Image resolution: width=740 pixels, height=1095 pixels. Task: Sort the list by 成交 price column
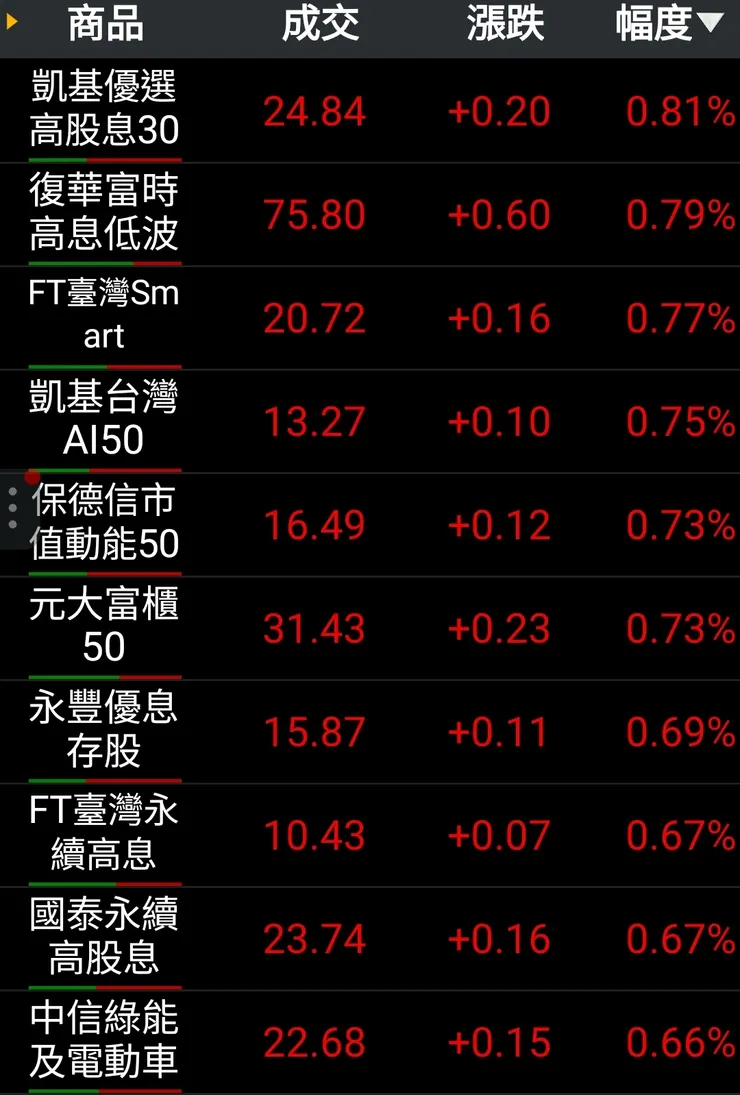(x=320, y=25)
